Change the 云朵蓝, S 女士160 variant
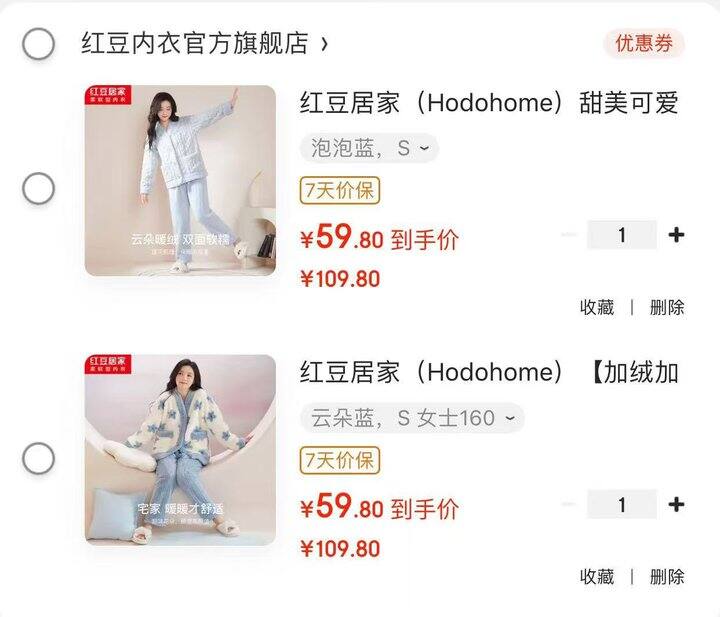720x617 pixels. [412, 418]
